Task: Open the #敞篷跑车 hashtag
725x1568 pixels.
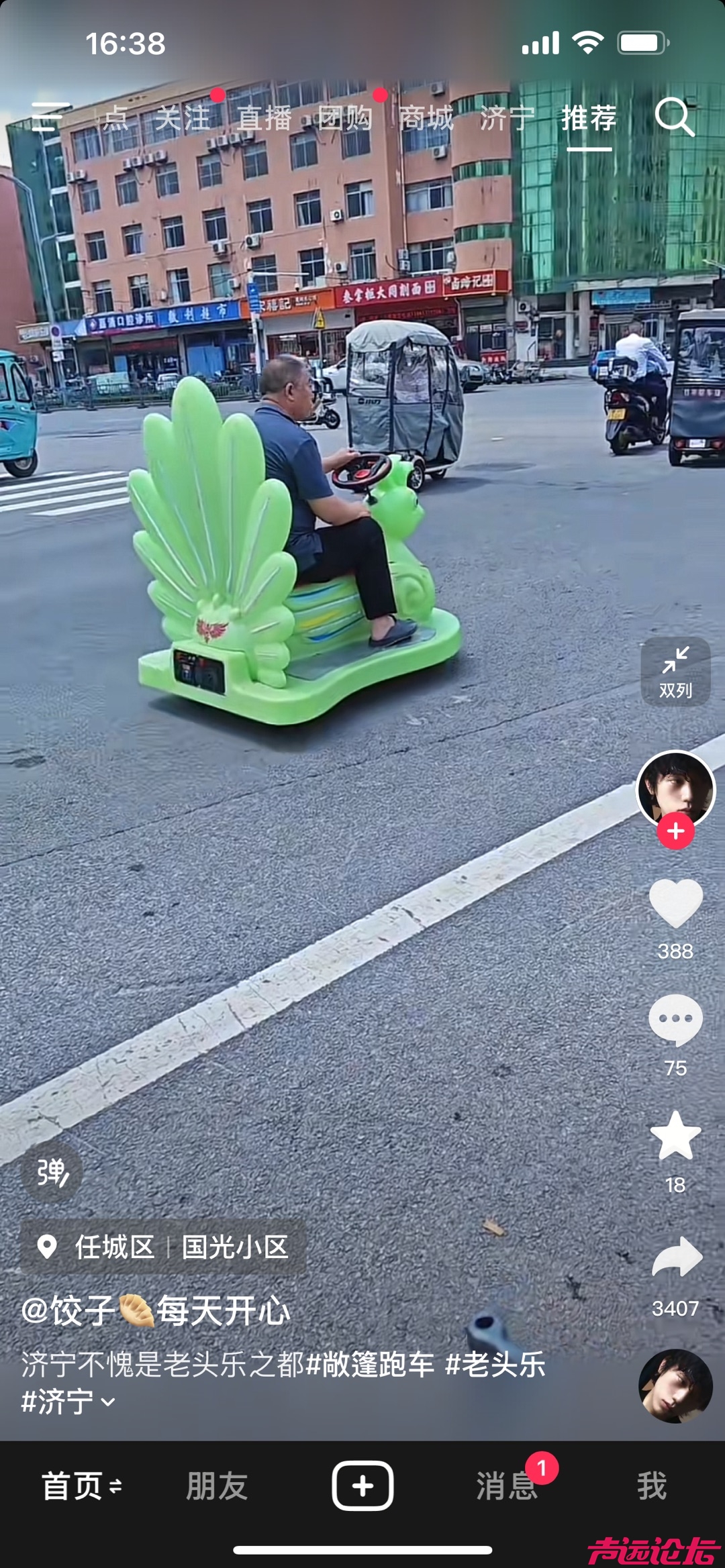Action: click(x=370, y=1364)
